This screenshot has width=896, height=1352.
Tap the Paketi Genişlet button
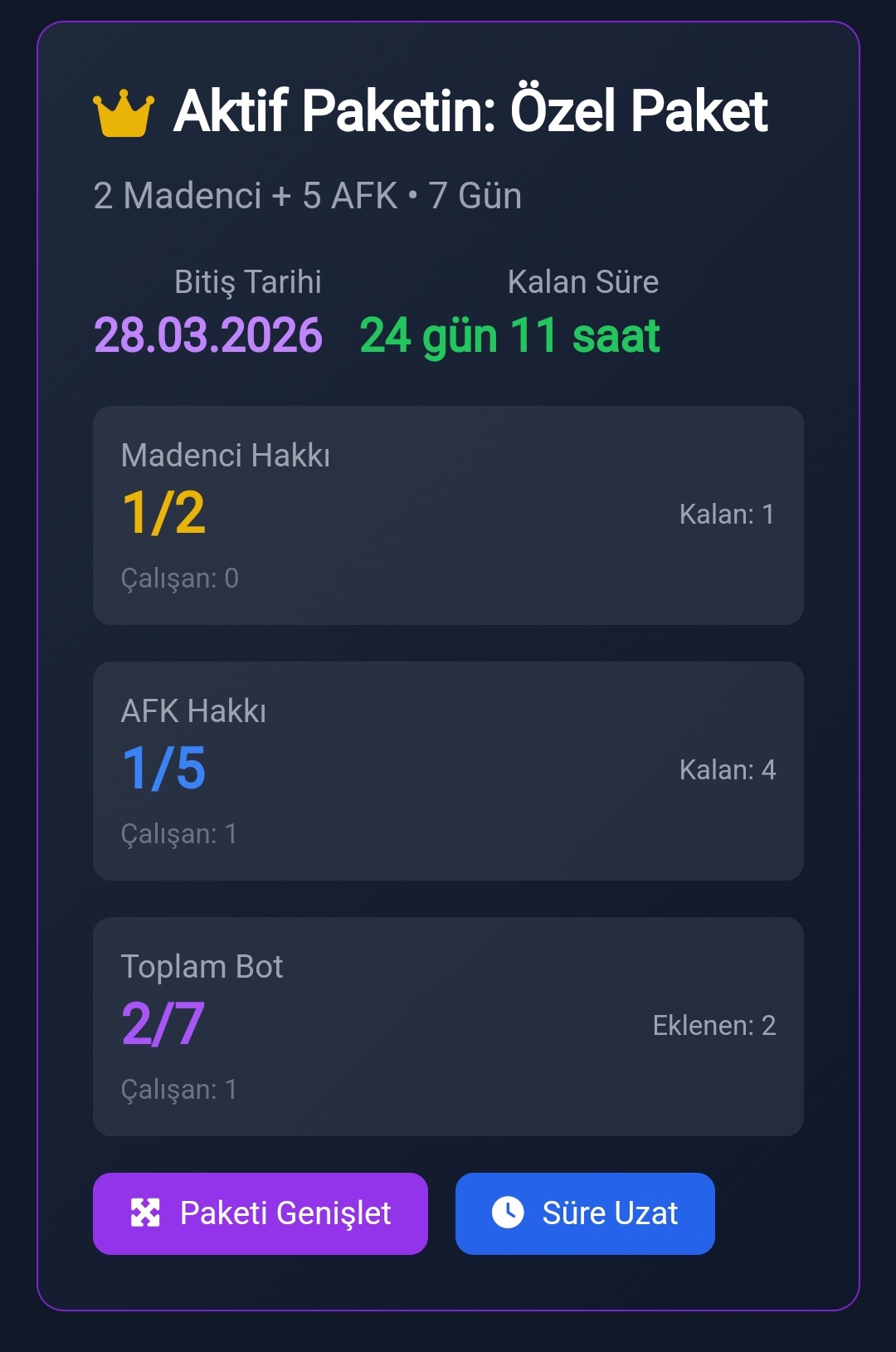[x=261, y=1213]
